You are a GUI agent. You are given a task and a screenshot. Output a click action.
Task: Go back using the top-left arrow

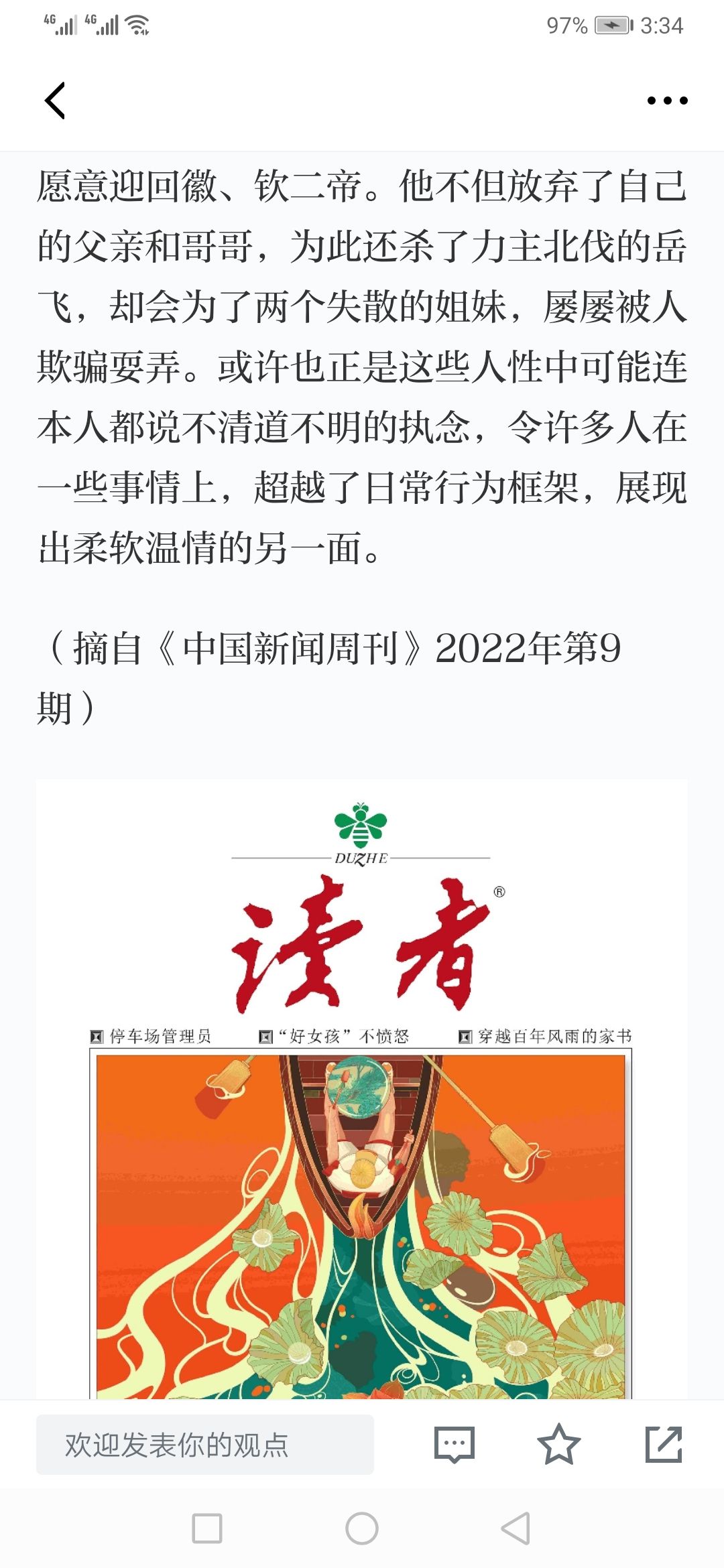click(x=55, y=101)
